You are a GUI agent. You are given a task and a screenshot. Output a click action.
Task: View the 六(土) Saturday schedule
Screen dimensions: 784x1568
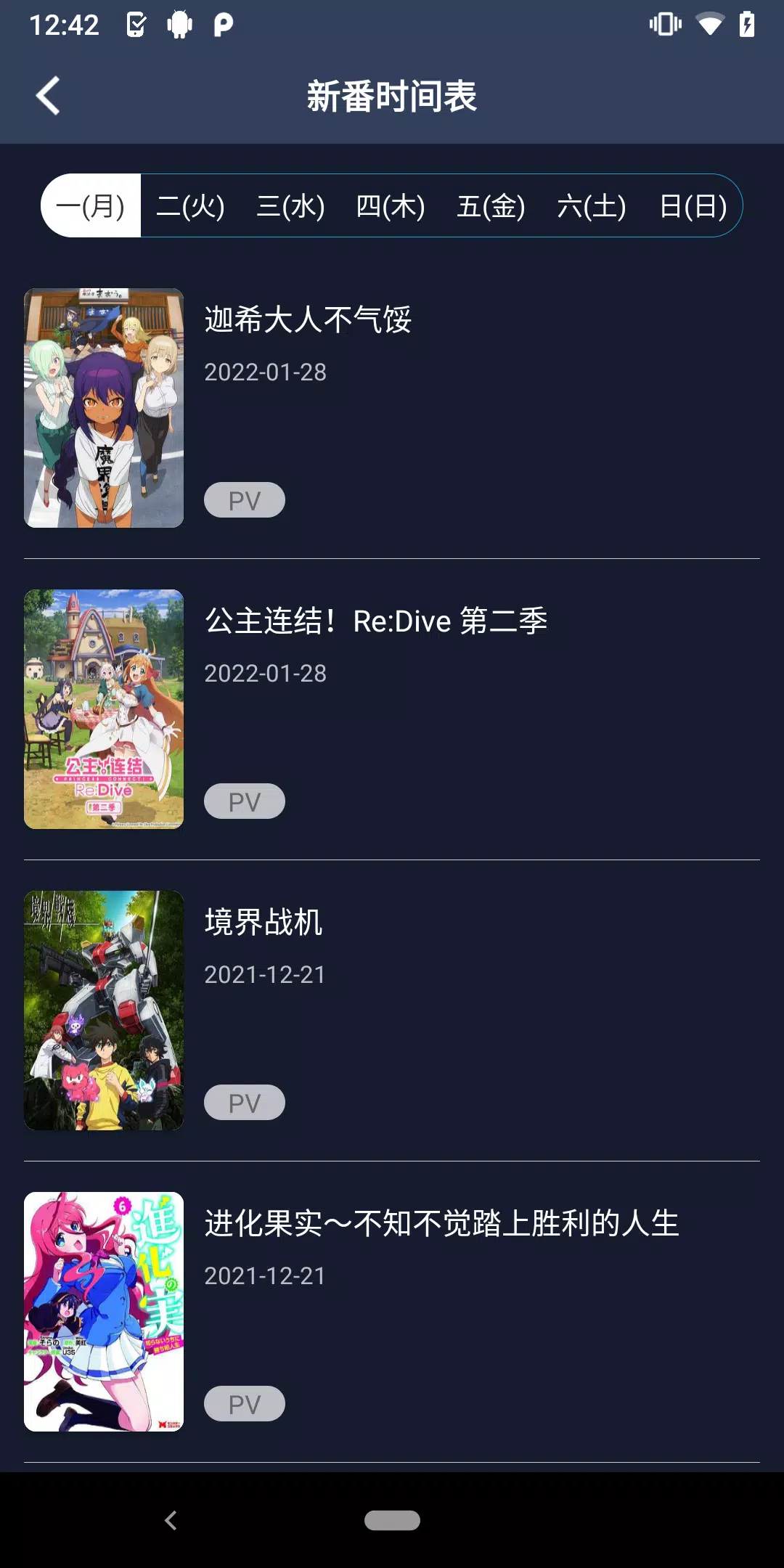coord(592,206)
